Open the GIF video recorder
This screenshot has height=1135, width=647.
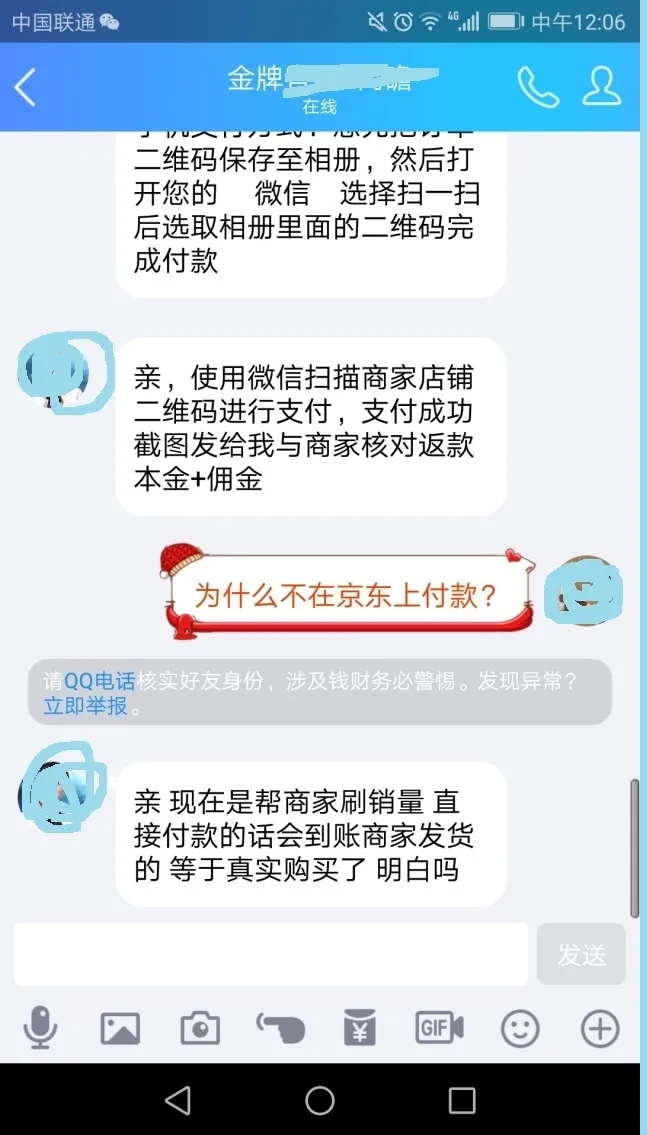click(440, 1027)
